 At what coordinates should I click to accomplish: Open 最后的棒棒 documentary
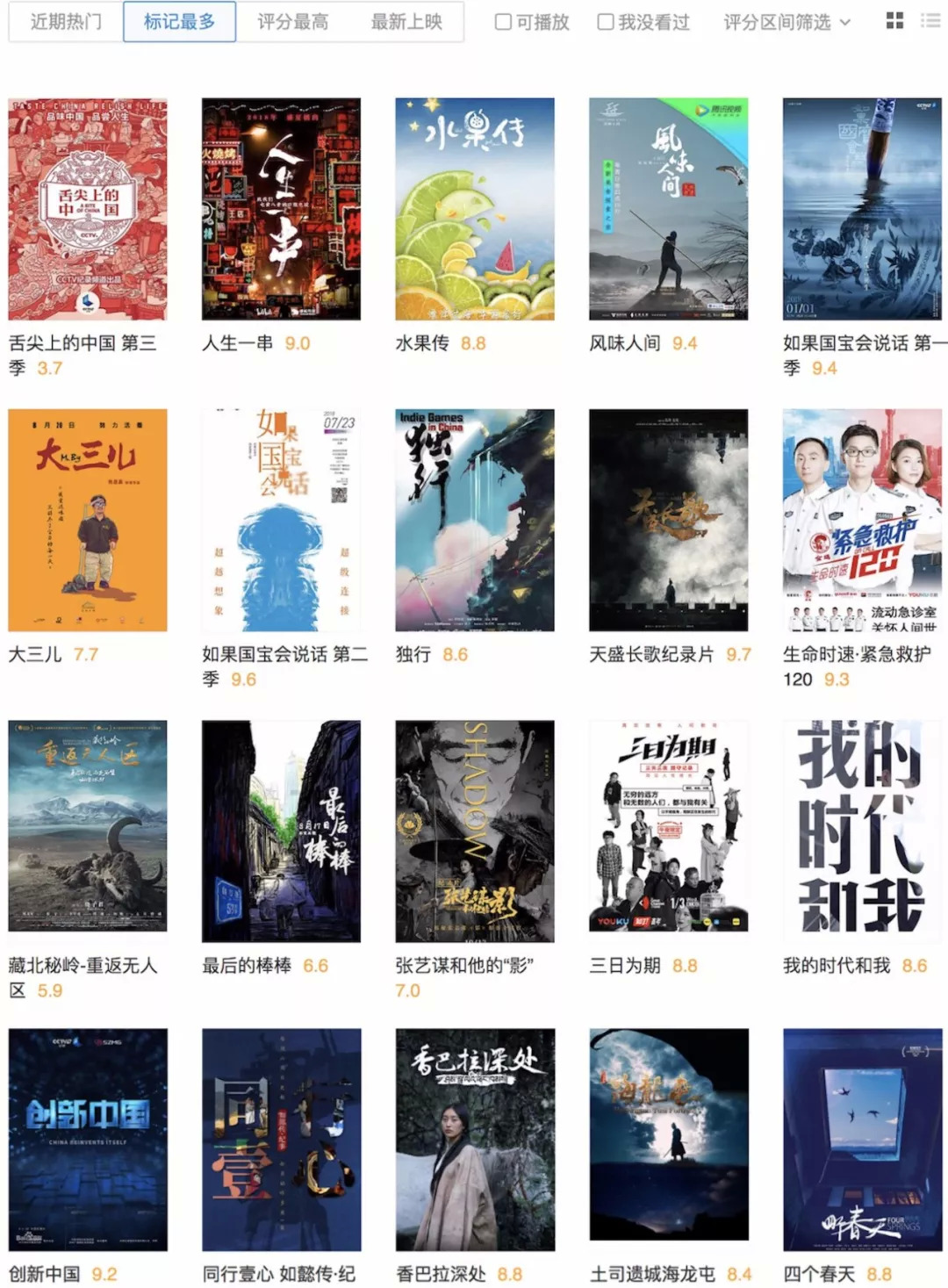click(x=281, y=831)
